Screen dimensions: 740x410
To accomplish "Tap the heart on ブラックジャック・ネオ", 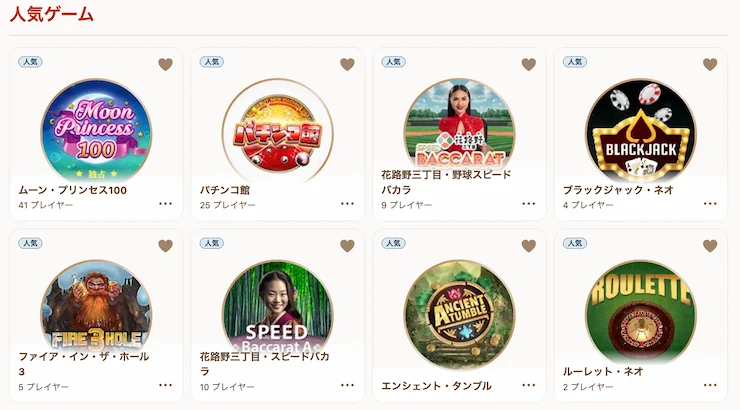I will [710, 64].
